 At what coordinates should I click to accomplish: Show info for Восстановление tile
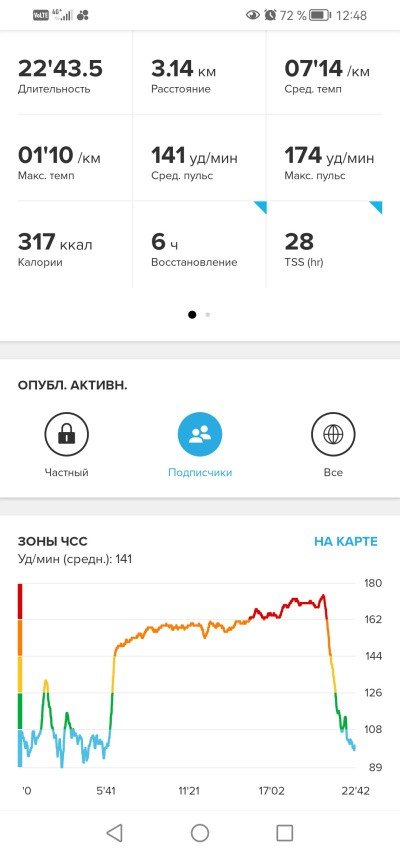[x=199, y=245]
